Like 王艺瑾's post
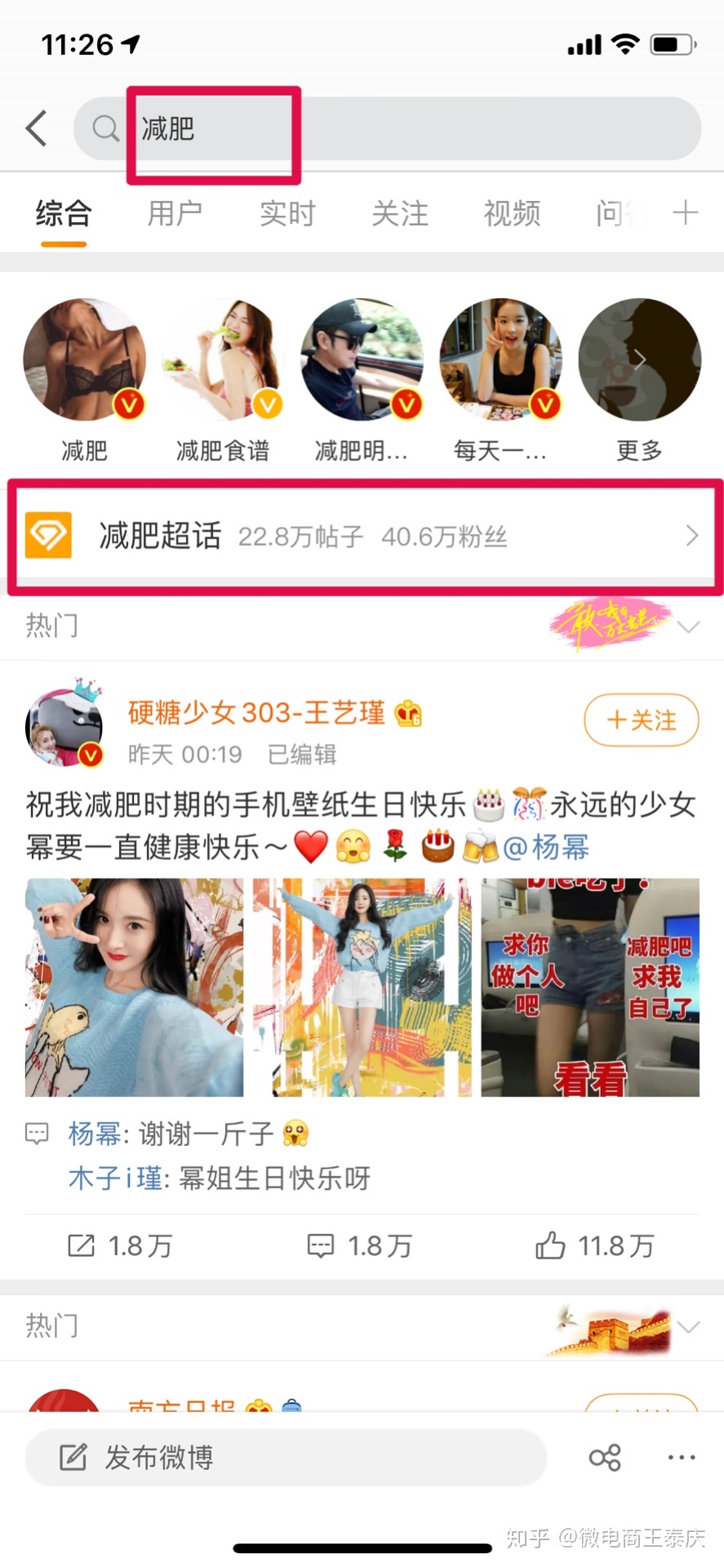The image size is (724, 1568). point(594,1246)
